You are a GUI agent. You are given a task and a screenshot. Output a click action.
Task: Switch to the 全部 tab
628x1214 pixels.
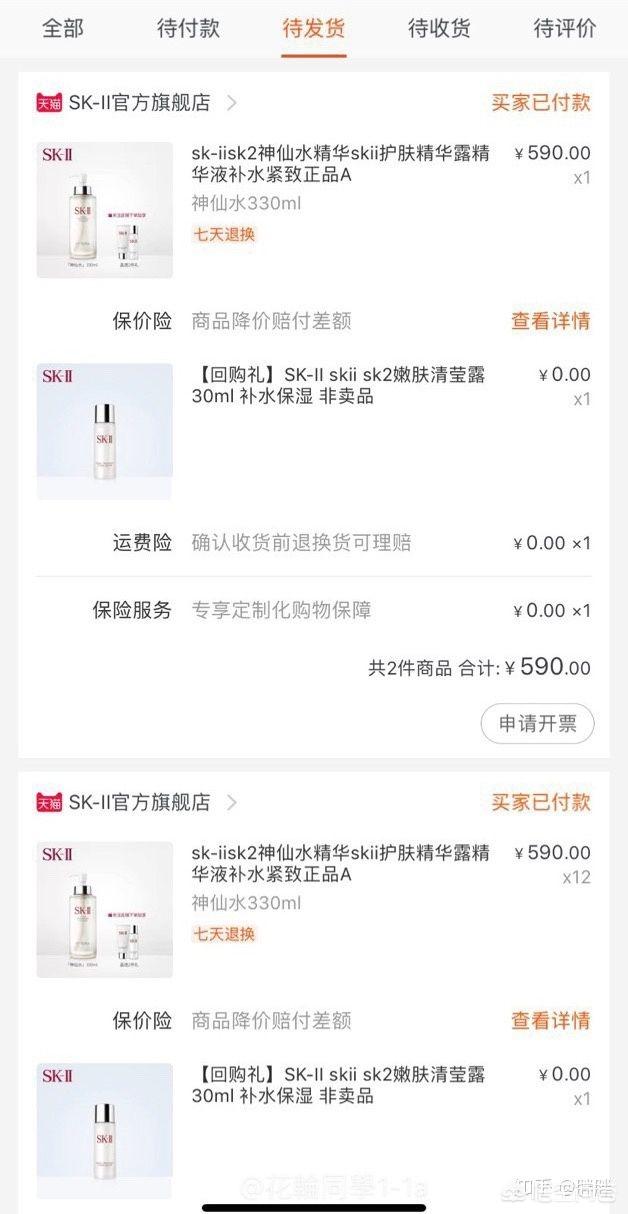(x=63, y=28)
